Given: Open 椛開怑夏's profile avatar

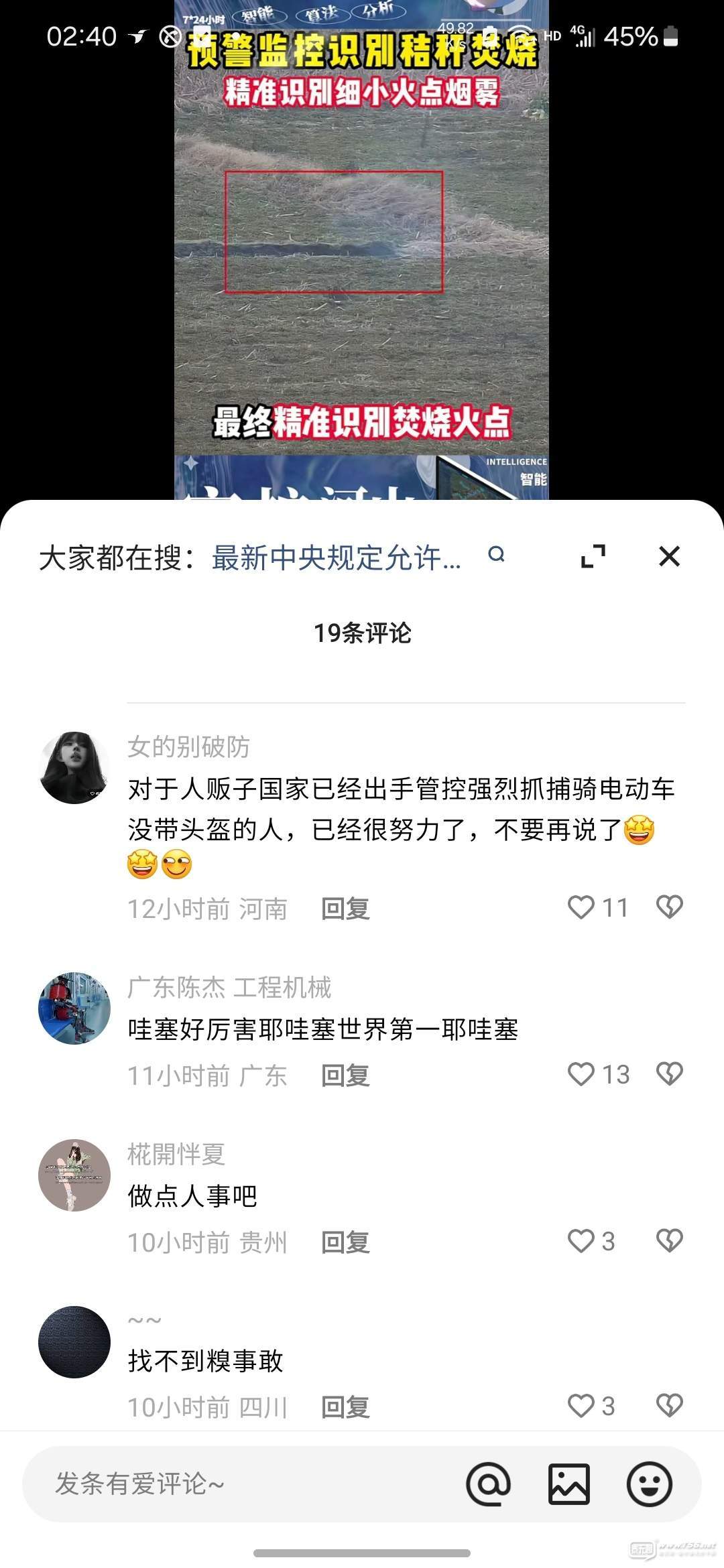Looking at the screenshot, I should (x=74, y=1175).
